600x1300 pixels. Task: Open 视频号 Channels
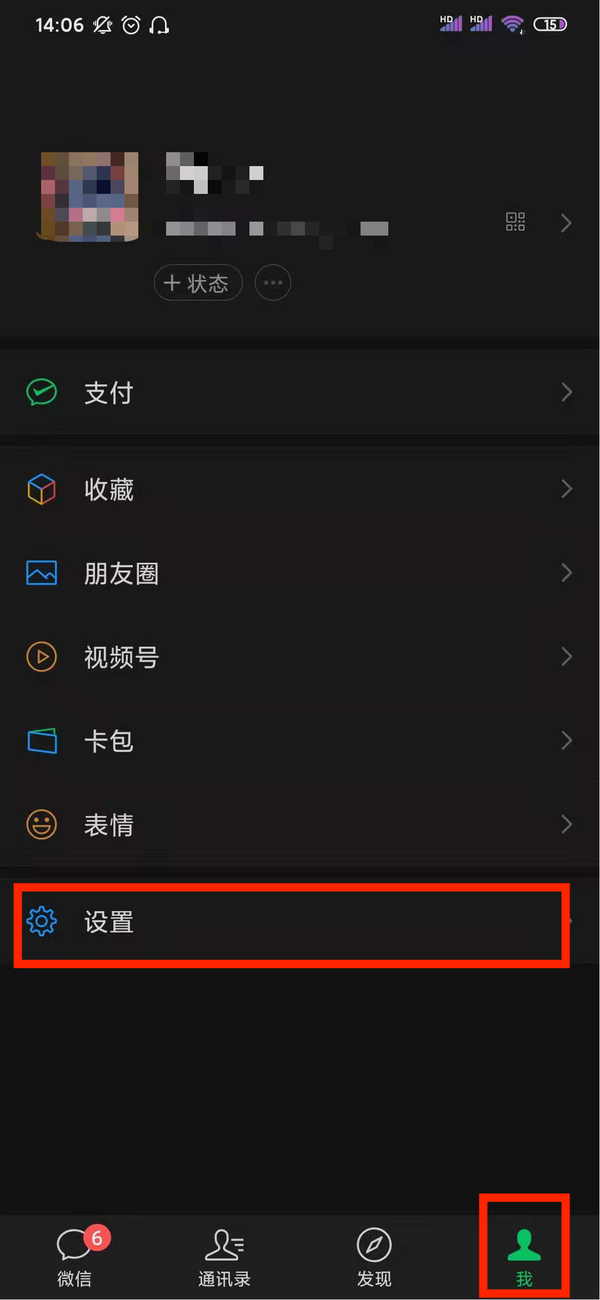(300, 657)
